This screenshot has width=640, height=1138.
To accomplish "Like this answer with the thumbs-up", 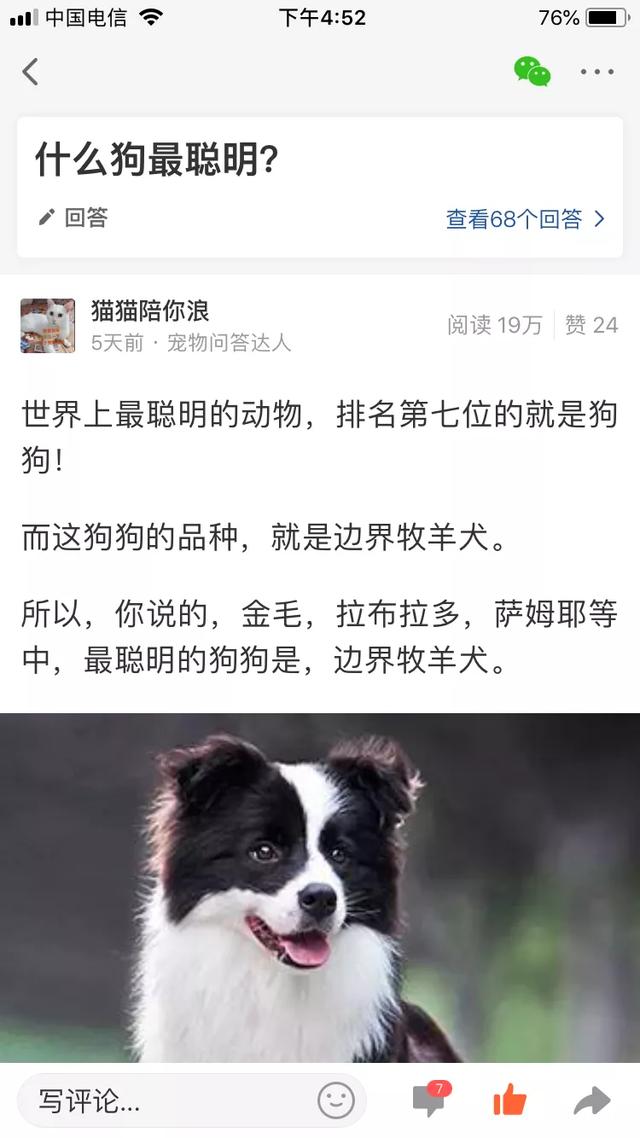I will click(x=510, y=1101).
